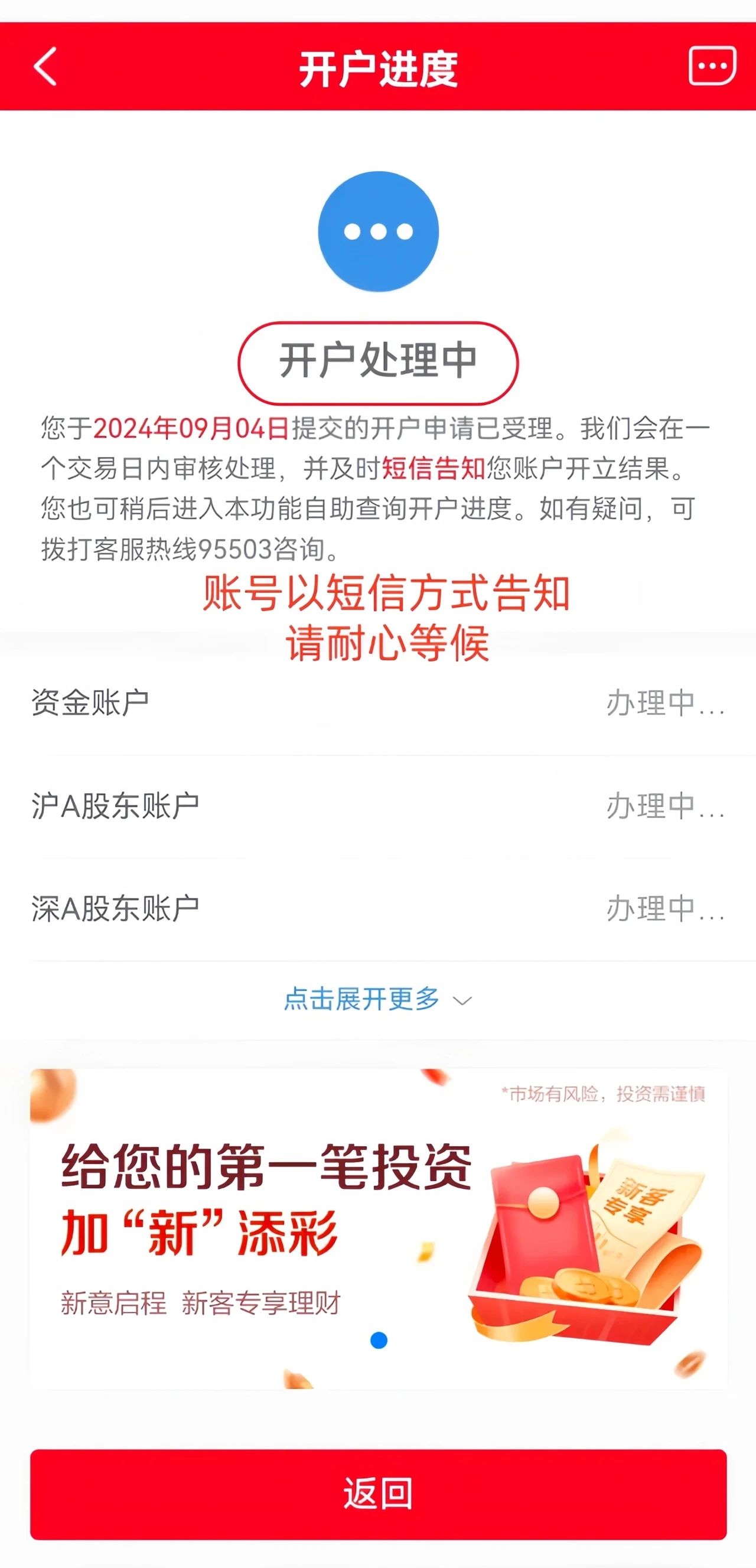Open the more options menu at top right

point(711,66)
